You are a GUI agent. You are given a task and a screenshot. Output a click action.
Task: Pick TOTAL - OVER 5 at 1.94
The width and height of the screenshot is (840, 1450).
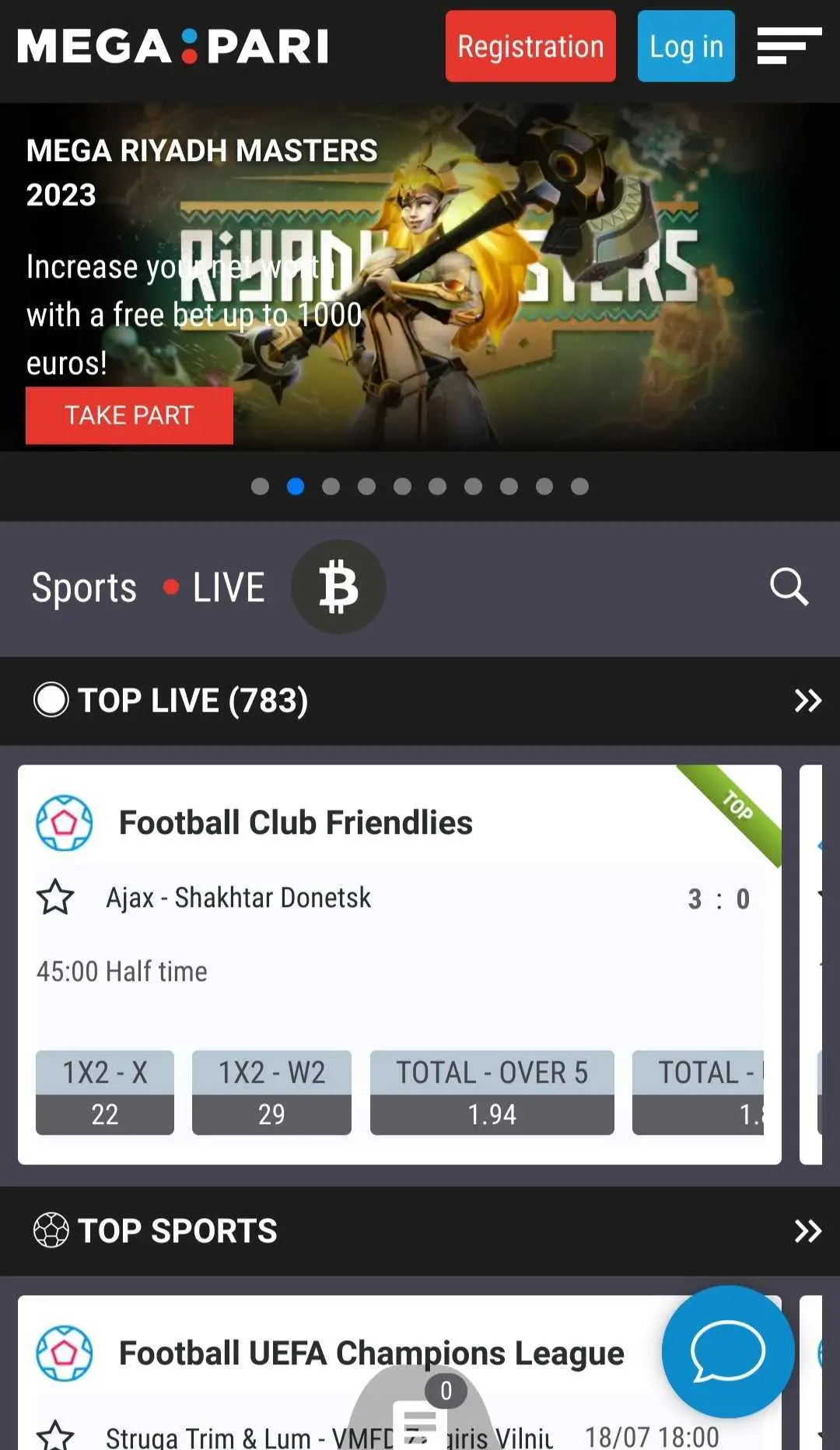[x=492, y=1093]
